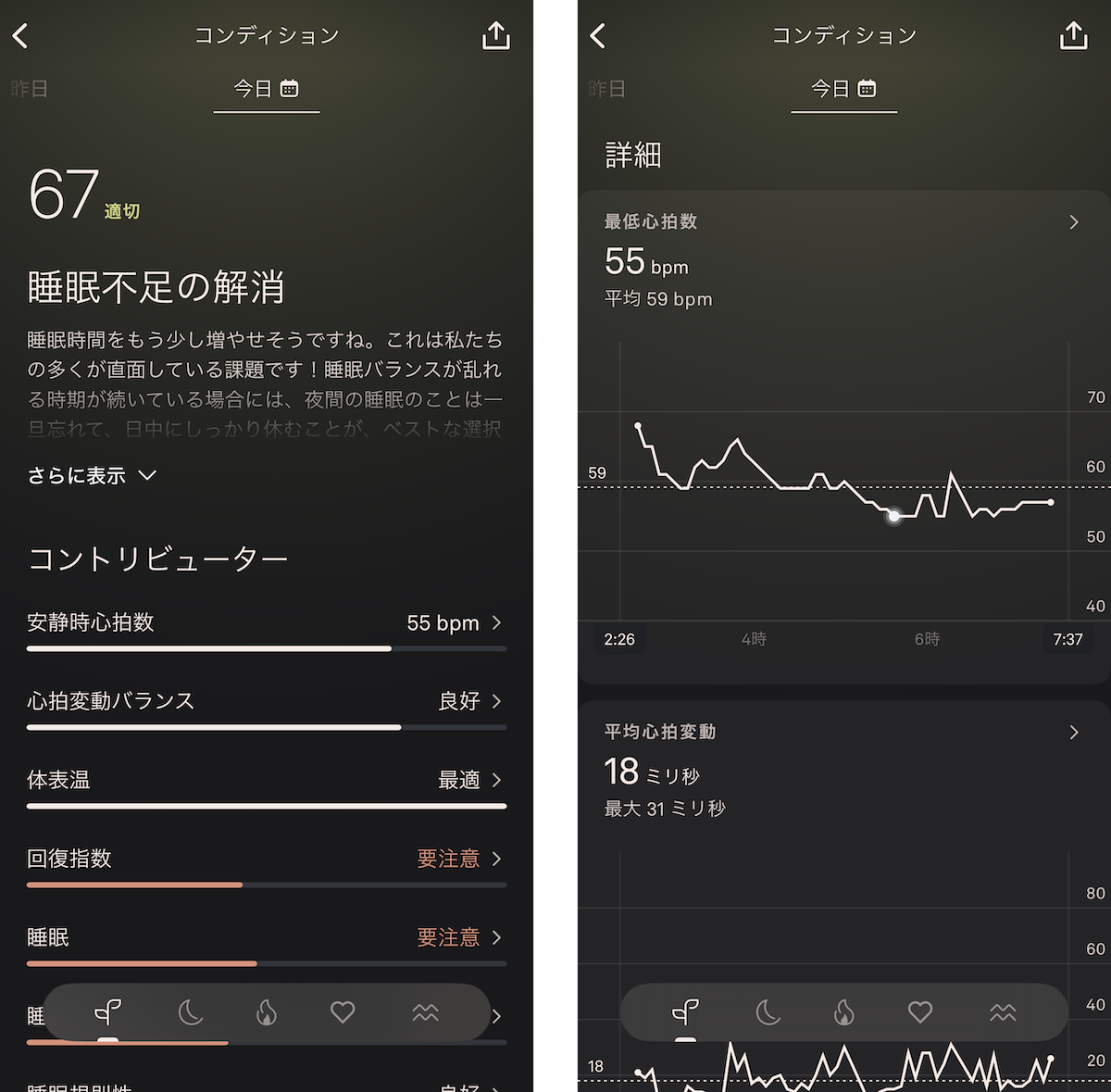Jump to sleep moon tab over 平均心拍変動 chart

768,1012
